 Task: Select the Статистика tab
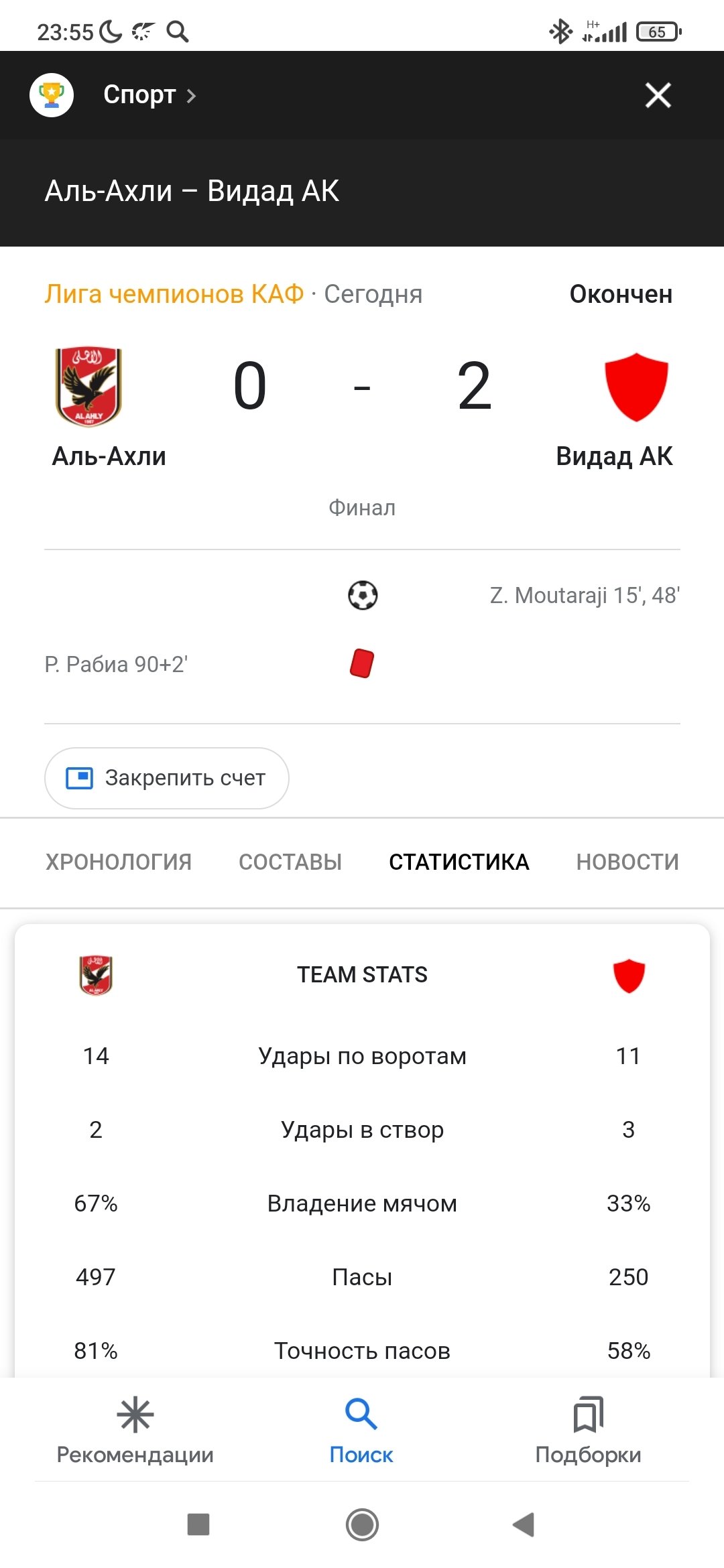[x=459, y=862]
